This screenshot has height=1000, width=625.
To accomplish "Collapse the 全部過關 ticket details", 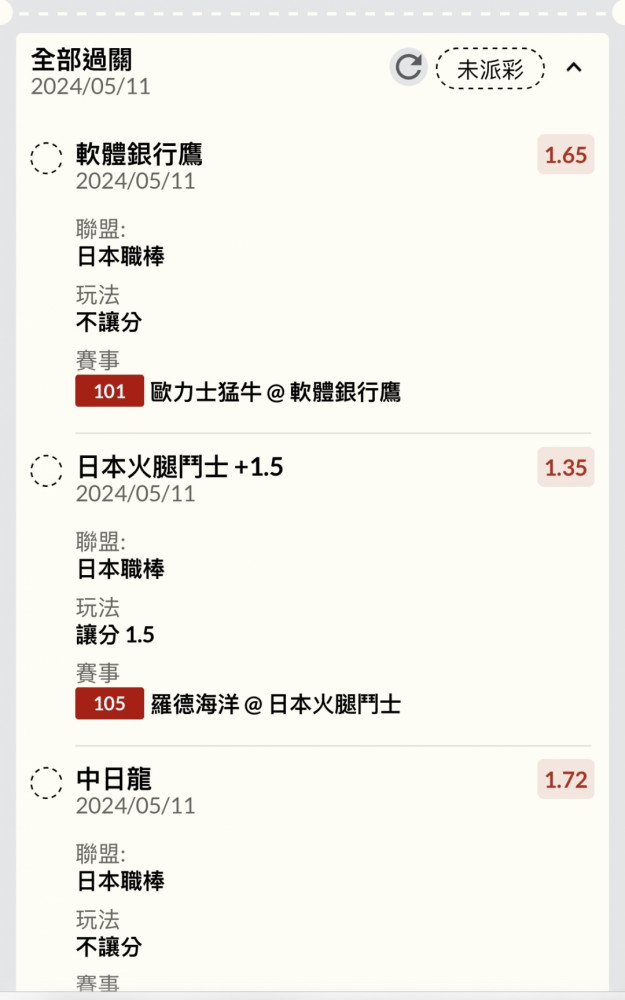I will (x=574, y=67).
